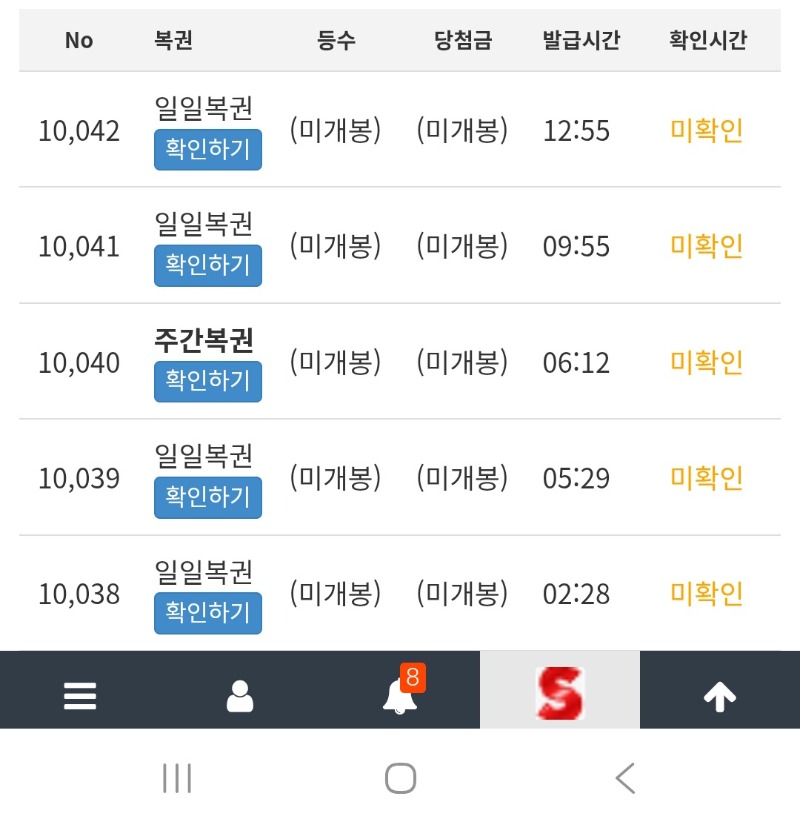Go back with the system back button
The image size is (800, 822).
[x=625, y=778]
